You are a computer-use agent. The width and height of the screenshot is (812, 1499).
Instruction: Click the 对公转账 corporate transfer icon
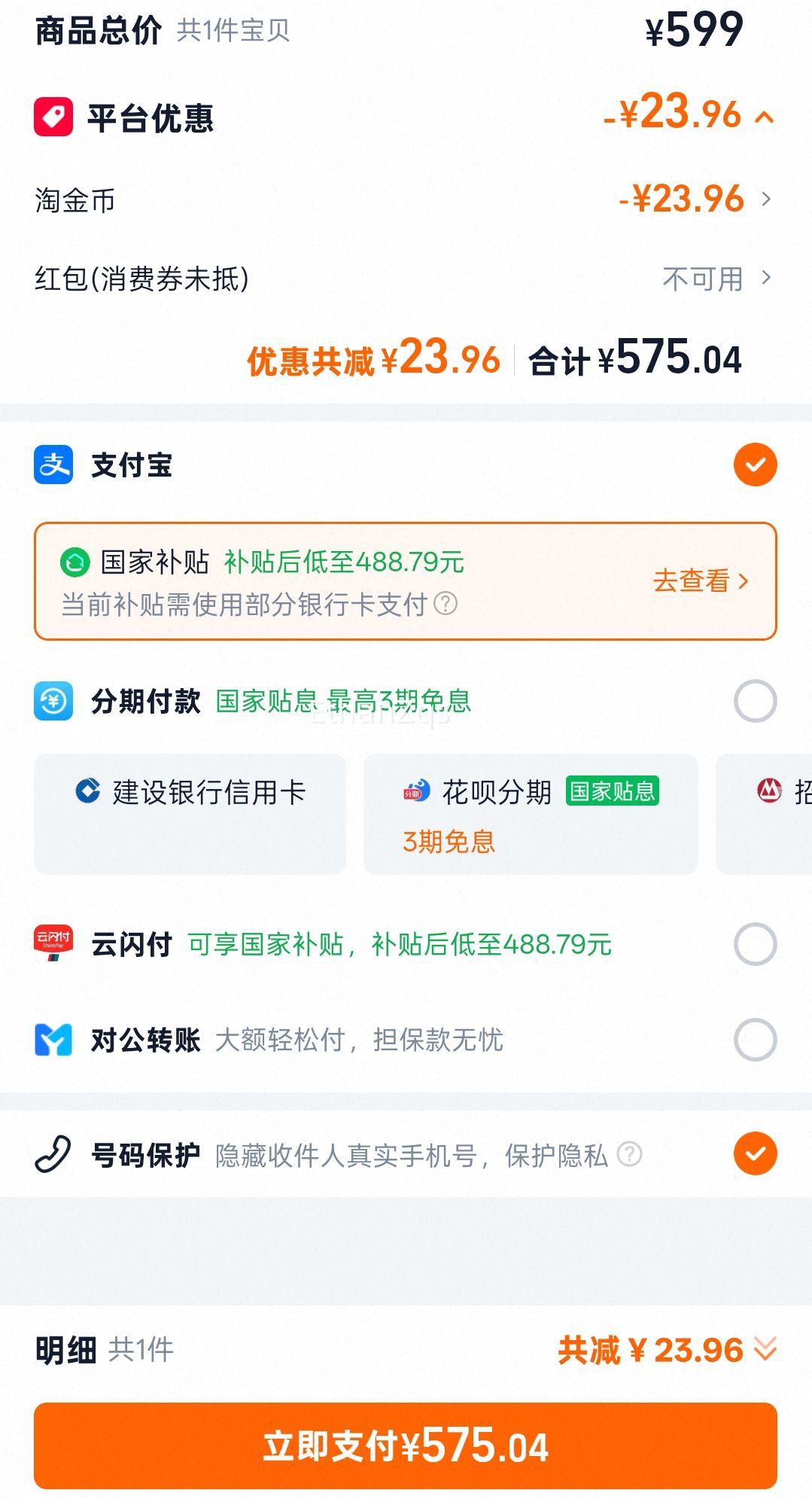53,1043
